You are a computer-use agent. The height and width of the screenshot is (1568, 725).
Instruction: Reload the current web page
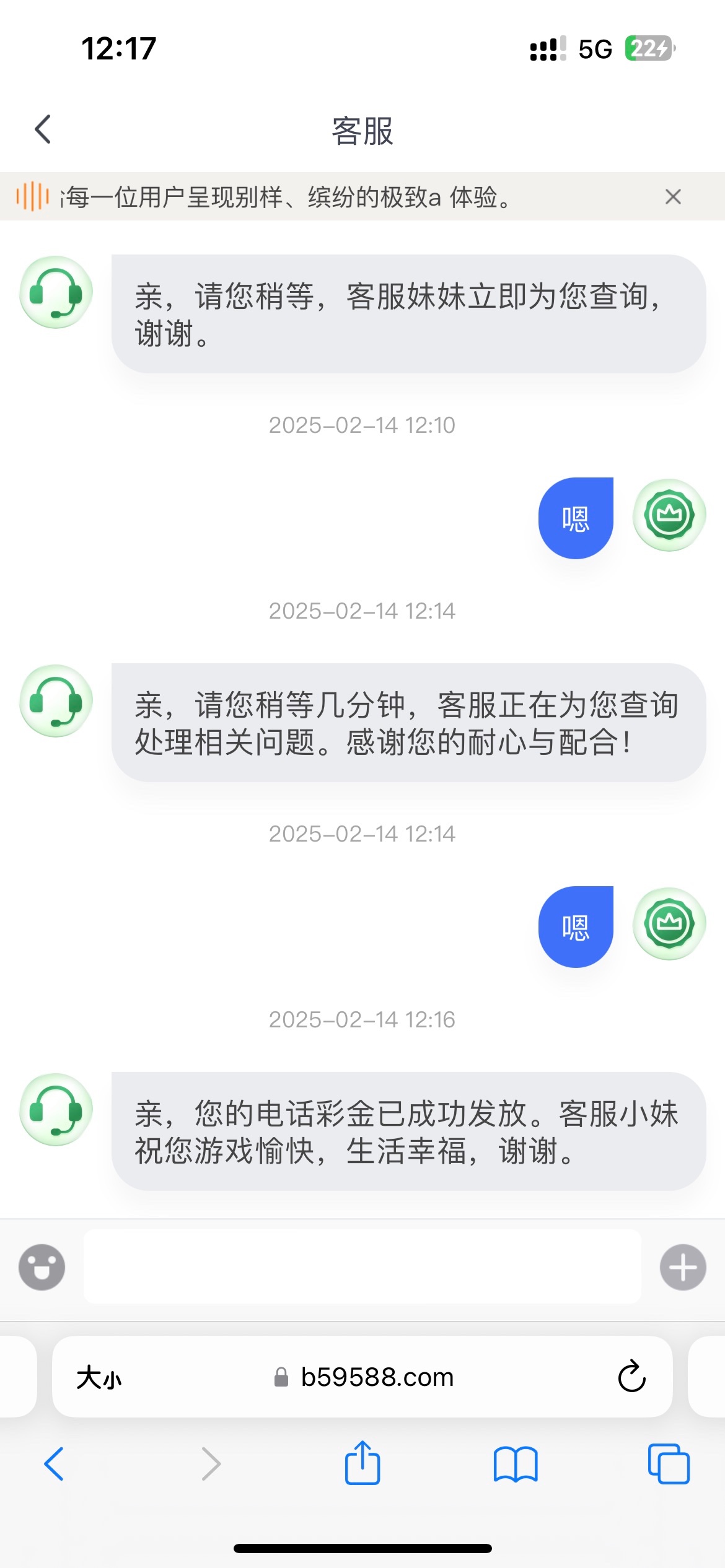631,1377
